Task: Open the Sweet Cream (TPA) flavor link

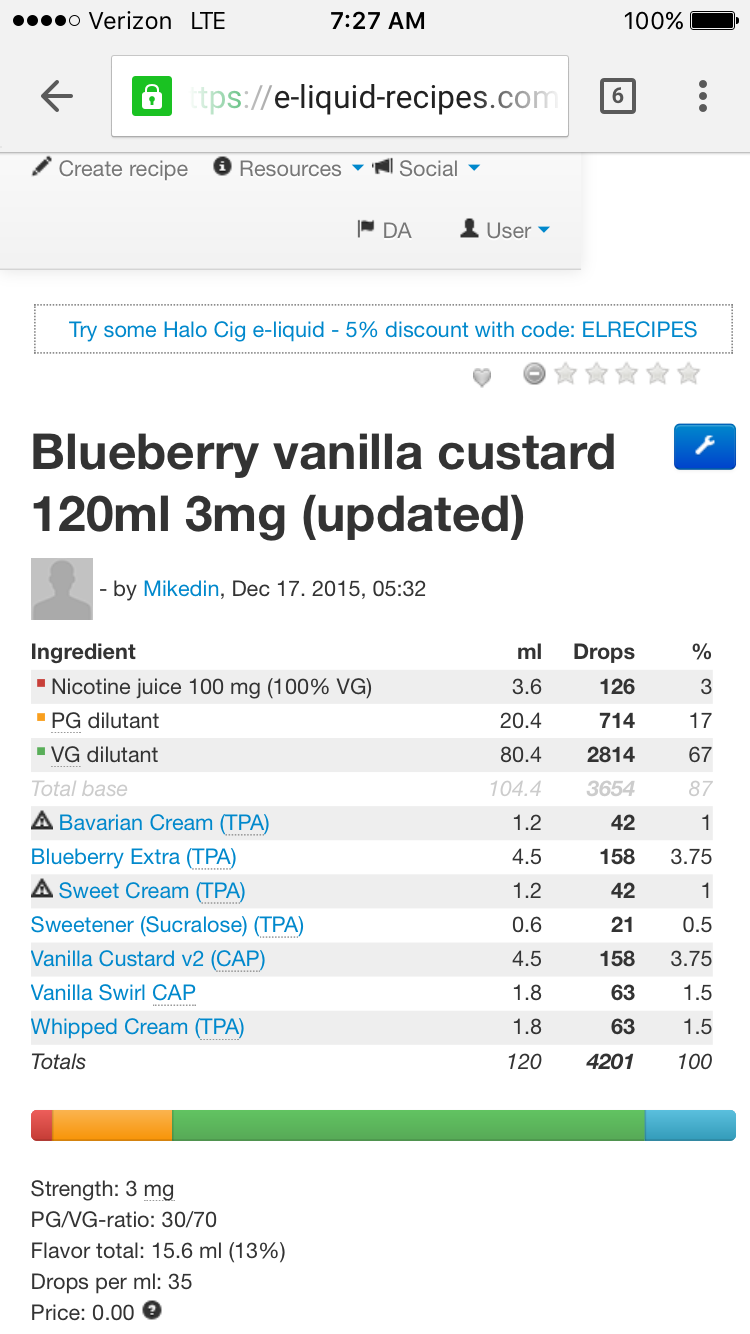Action: (x=151, y=891)
